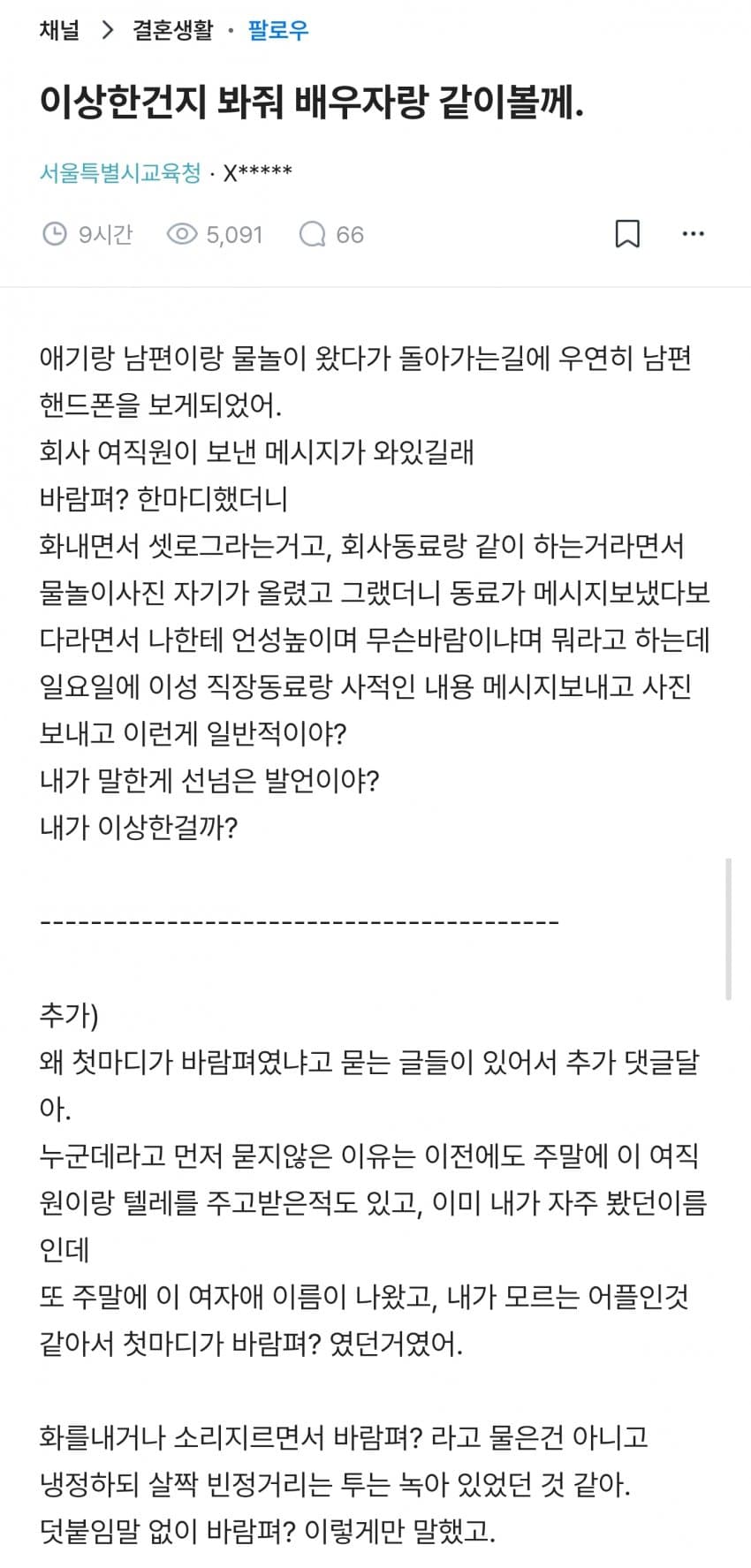The height and width of the screenshot is (1568, 751).
Task: Tap the comment icon showing 66
Action: click(313, 234)
